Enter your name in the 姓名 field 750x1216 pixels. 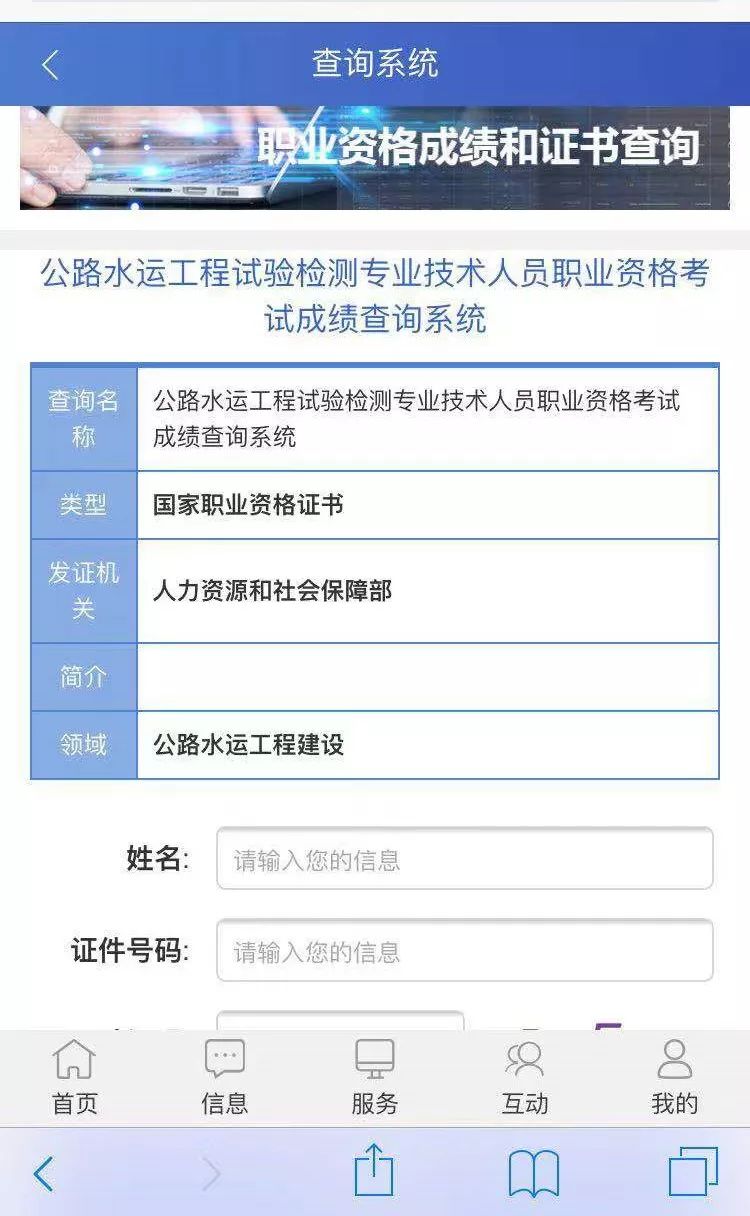(x=465, y=858)
